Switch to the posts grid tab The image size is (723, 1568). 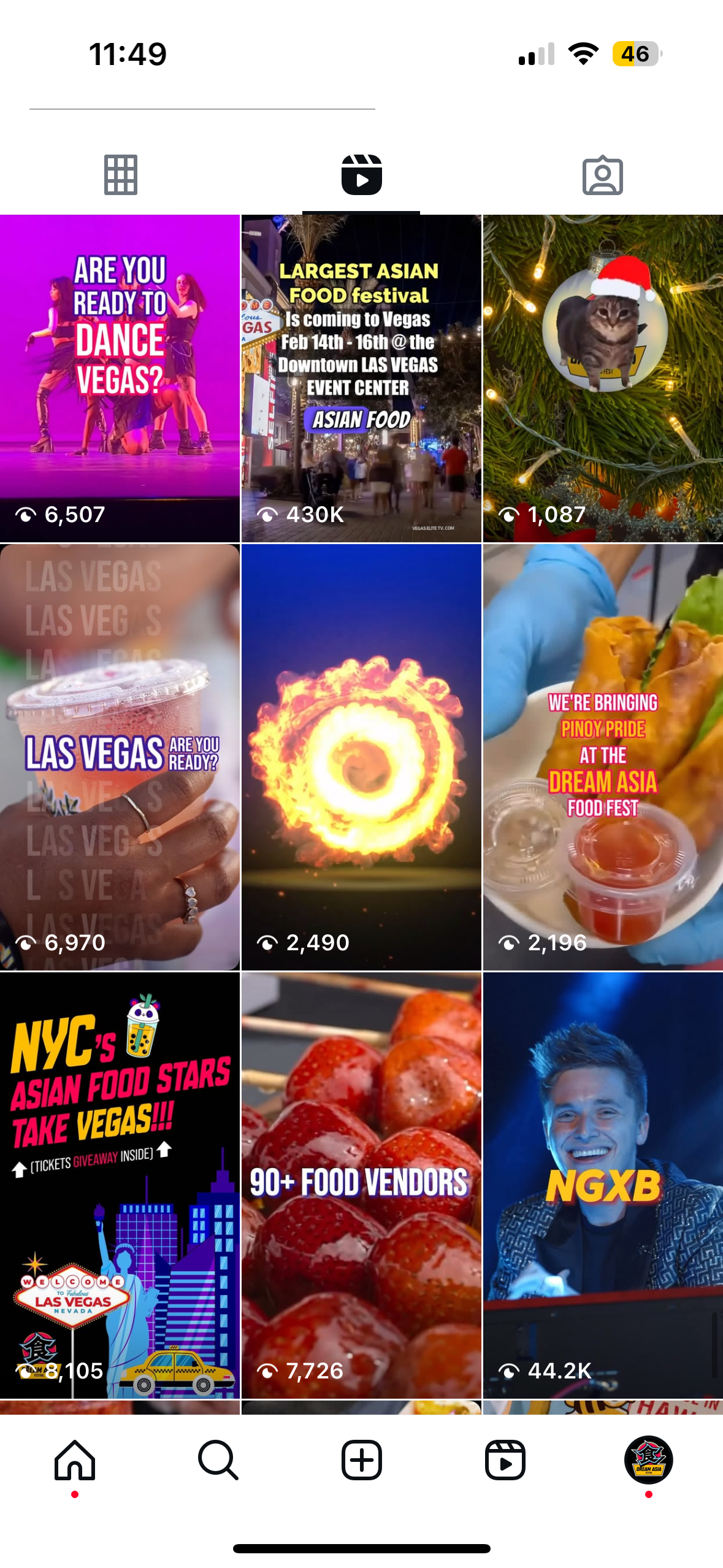click(x=120, y=175)
